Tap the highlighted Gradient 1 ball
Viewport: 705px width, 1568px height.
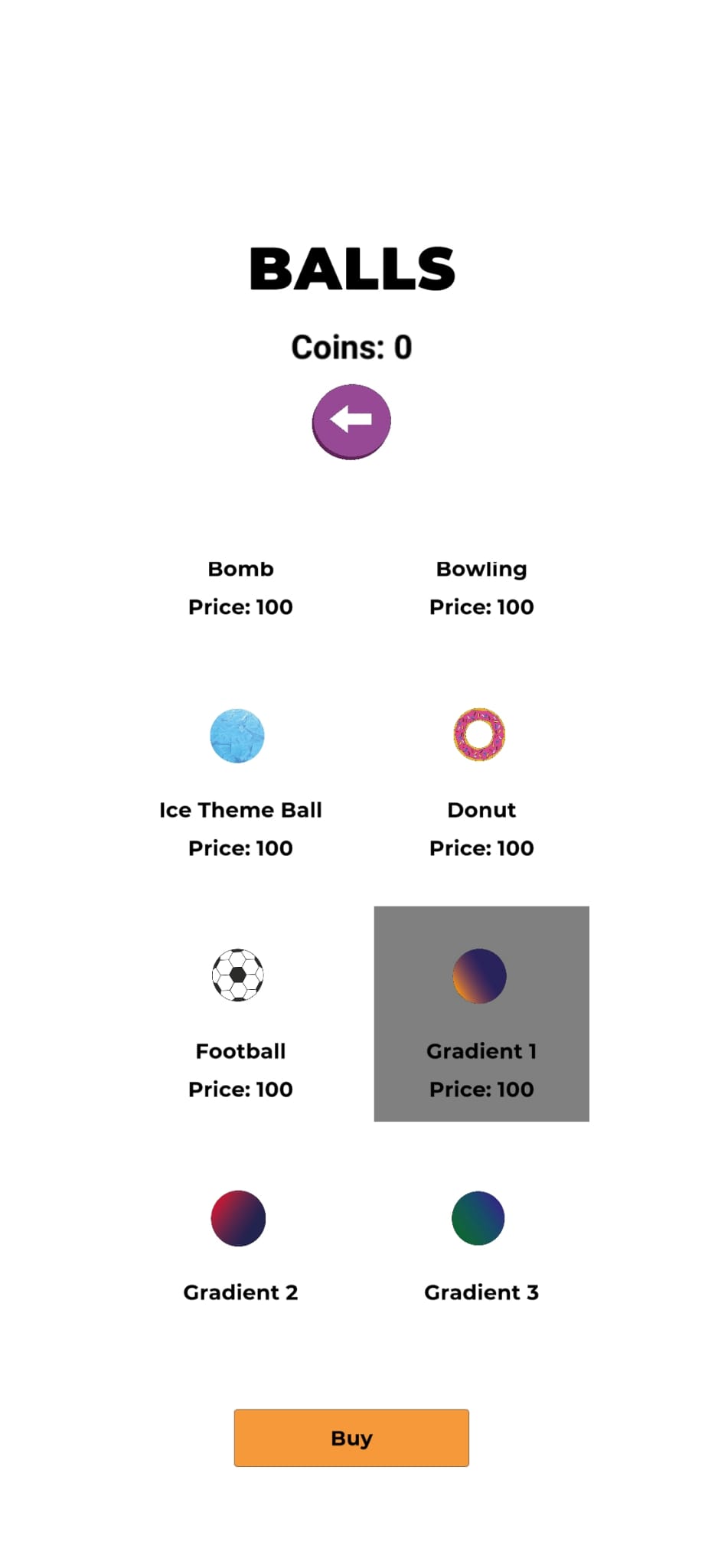click(x=481, y=1014)
